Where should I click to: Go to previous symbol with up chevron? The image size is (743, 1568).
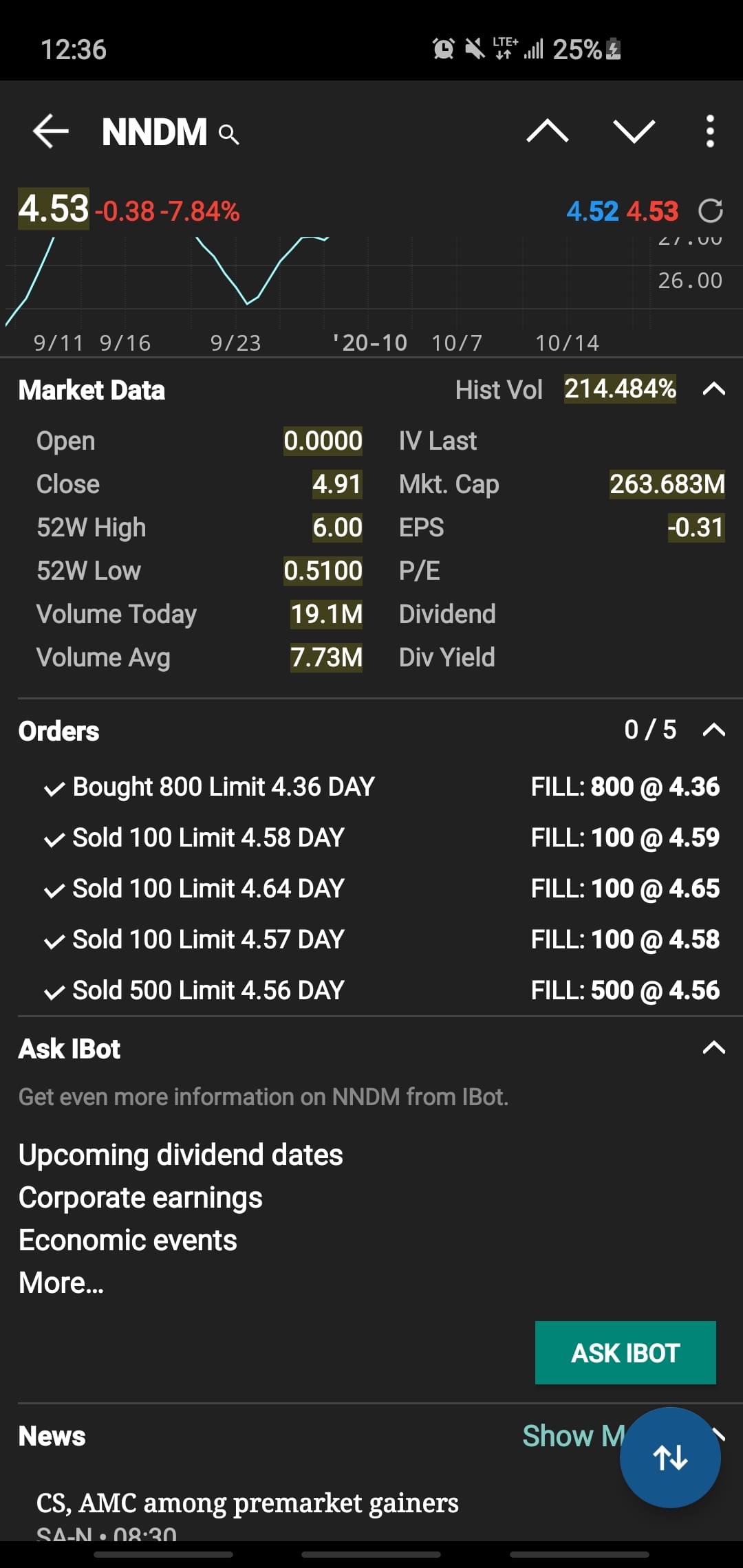[x=547, y=131]
